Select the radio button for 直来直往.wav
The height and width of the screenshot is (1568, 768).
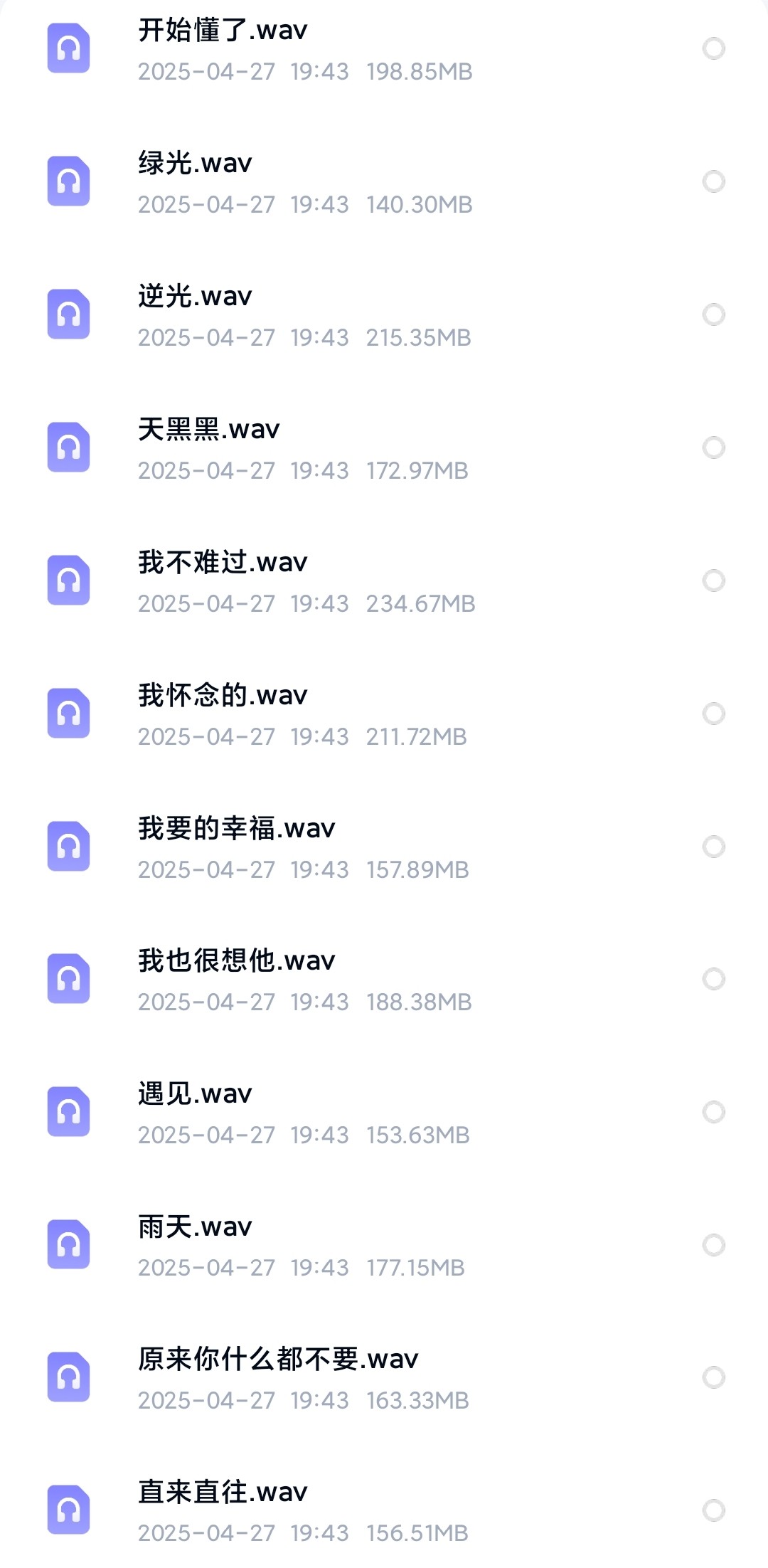pyautogui.click(x=713, y=1510)
